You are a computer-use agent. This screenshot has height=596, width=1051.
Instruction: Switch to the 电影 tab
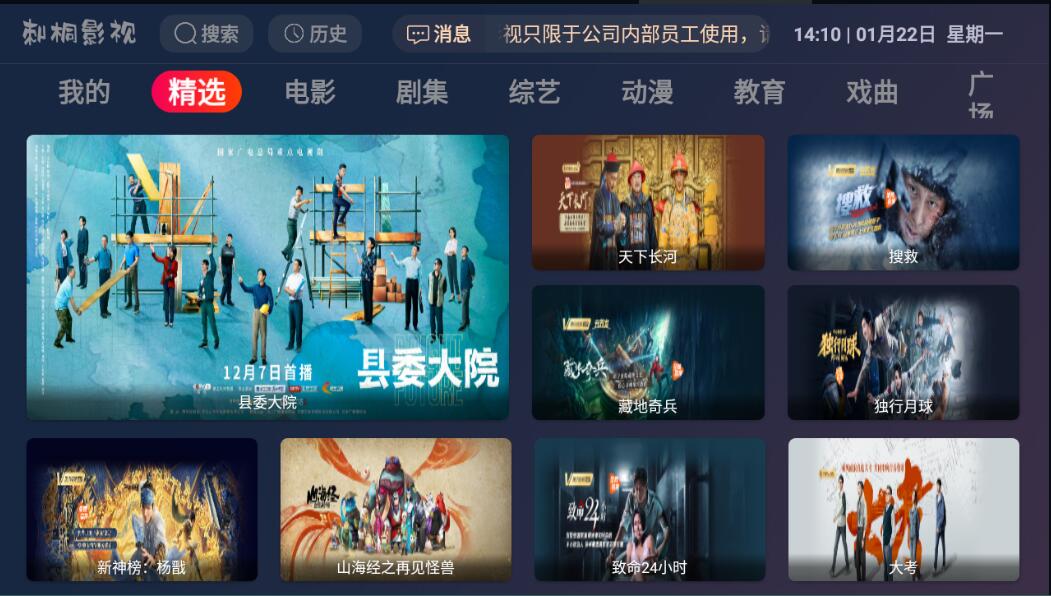(x=310, y=92)
